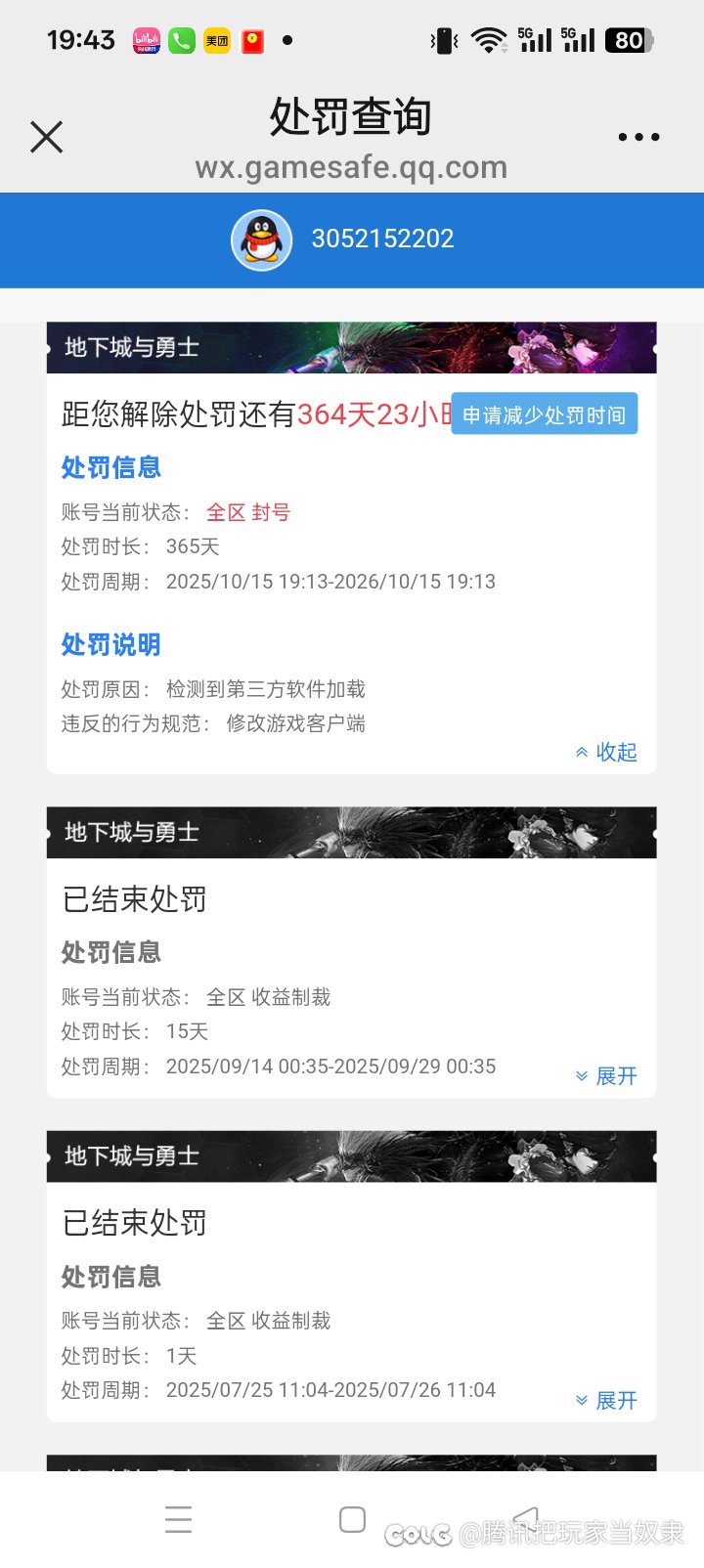Go to the system home screen
Viewport: 704px width, 1568px height.
352,1519
